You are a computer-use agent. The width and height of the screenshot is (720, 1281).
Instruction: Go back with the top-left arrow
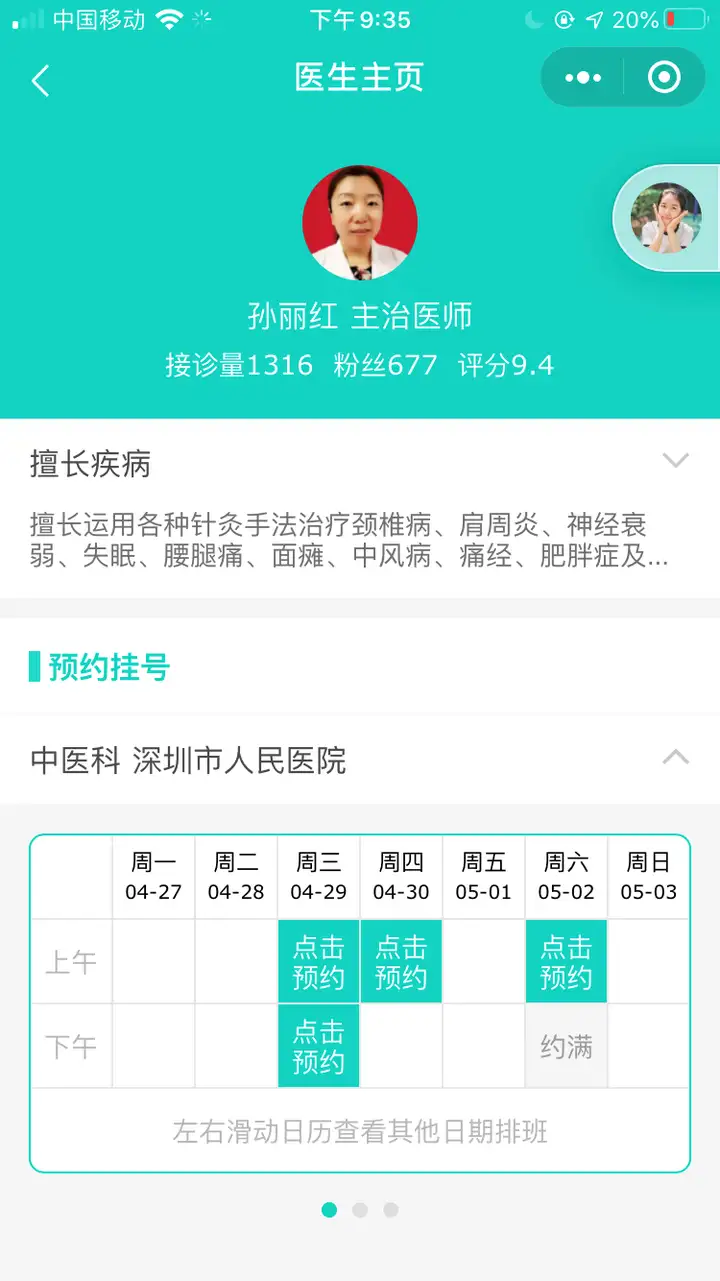click(x=40, y=80)
